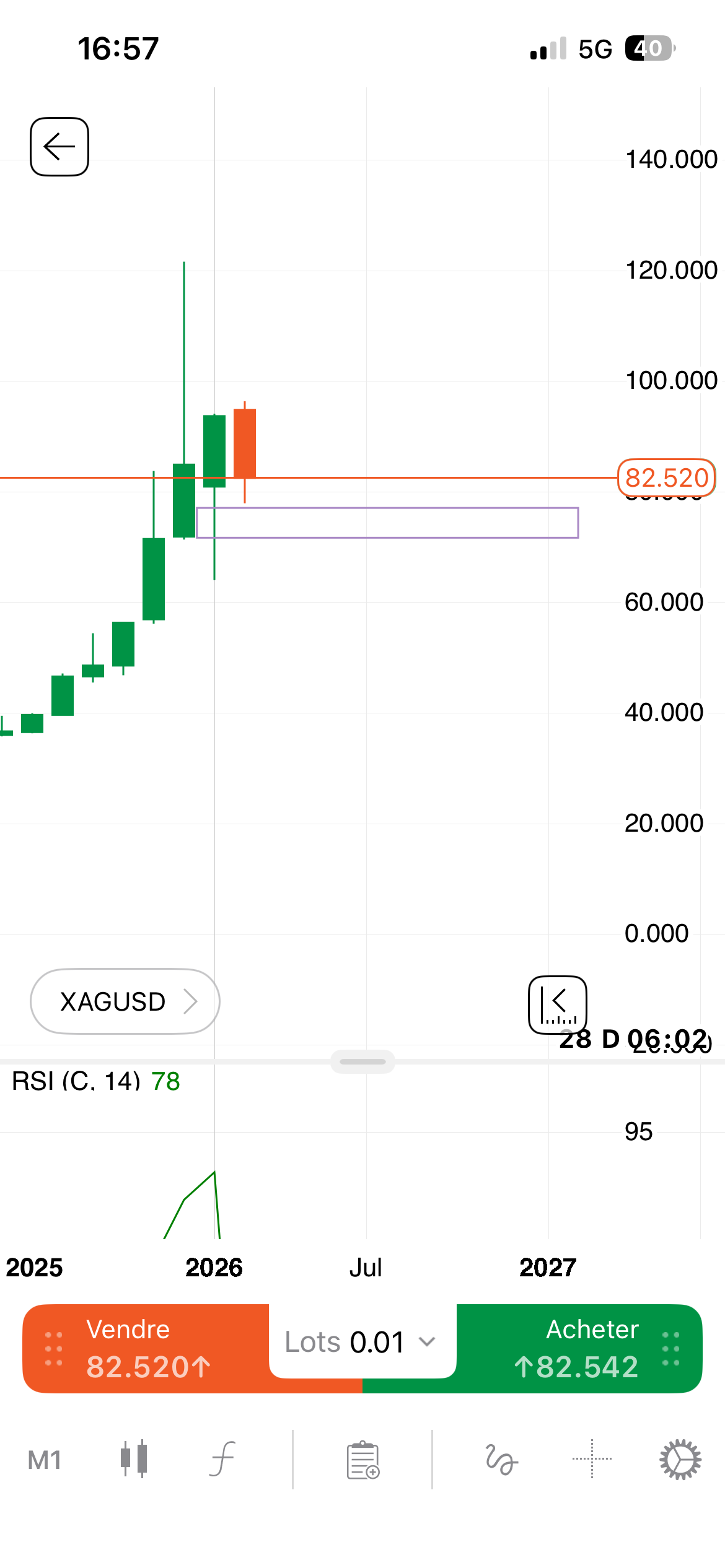Open chart type candlestick selector
Viewport: 725px width, 1568px height.
click(x=134, y=1459)
